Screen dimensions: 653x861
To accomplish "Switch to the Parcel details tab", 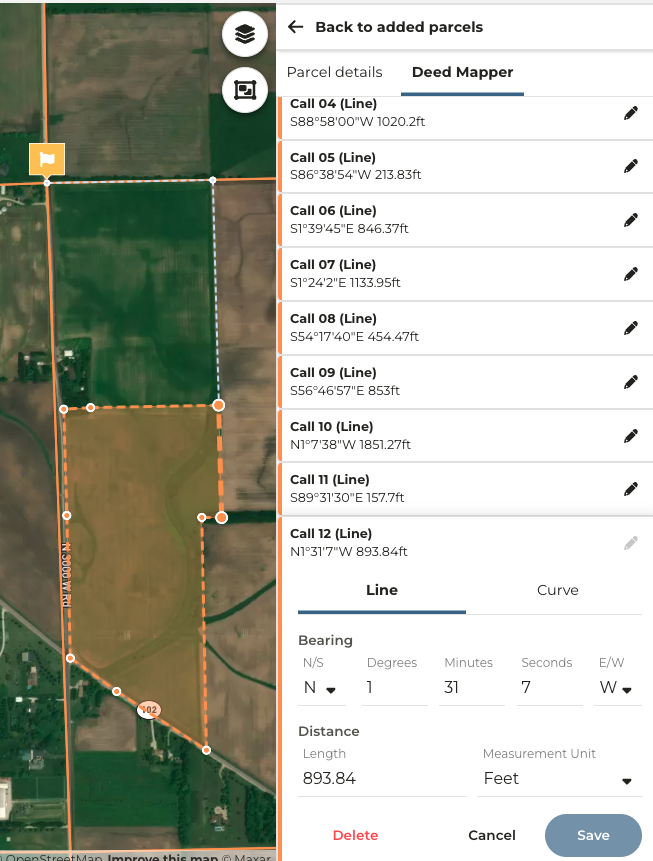I will [334, 72].
